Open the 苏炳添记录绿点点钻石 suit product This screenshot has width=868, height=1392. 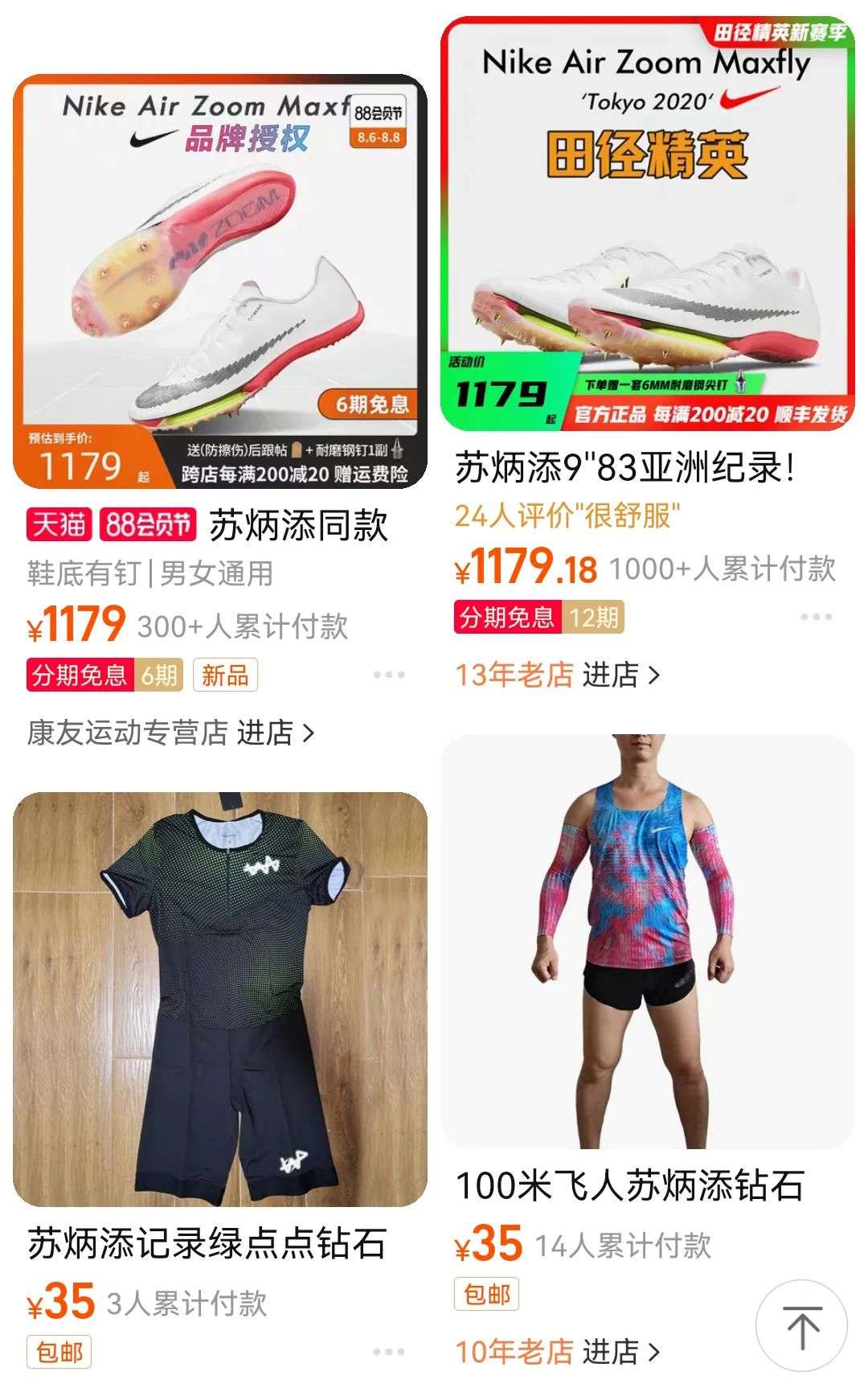coord(219,999)
